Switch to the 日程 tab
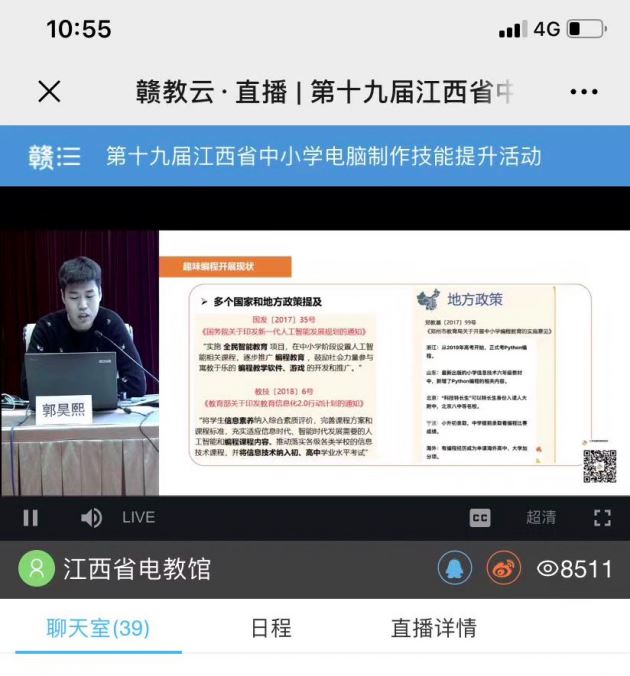 coord(271,628)
